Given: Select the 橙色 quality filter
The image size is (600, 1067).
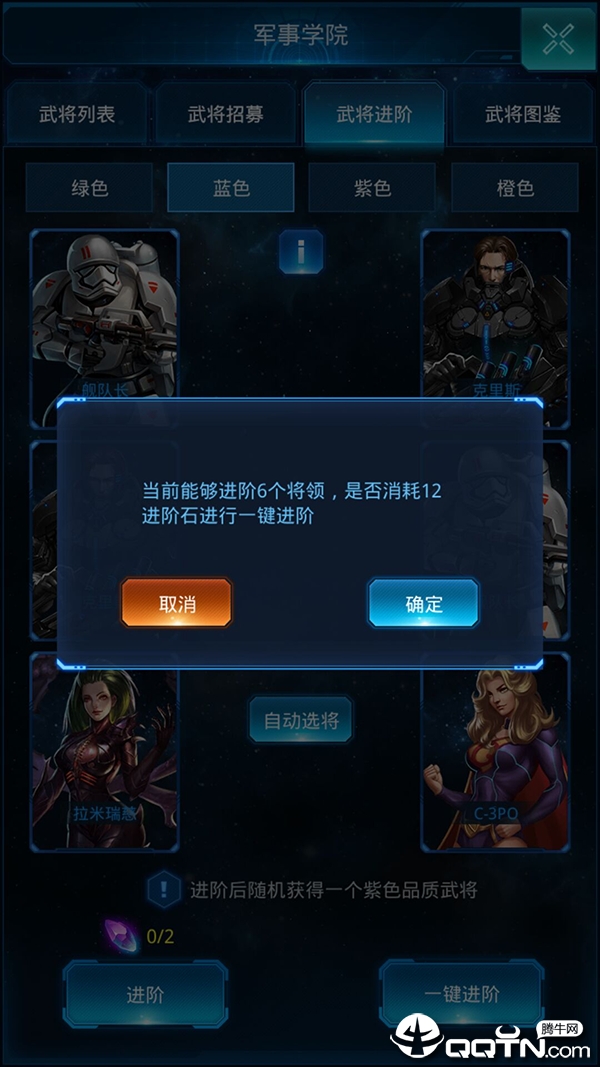Looking at the screenshot, I should (x=515, y=188).
